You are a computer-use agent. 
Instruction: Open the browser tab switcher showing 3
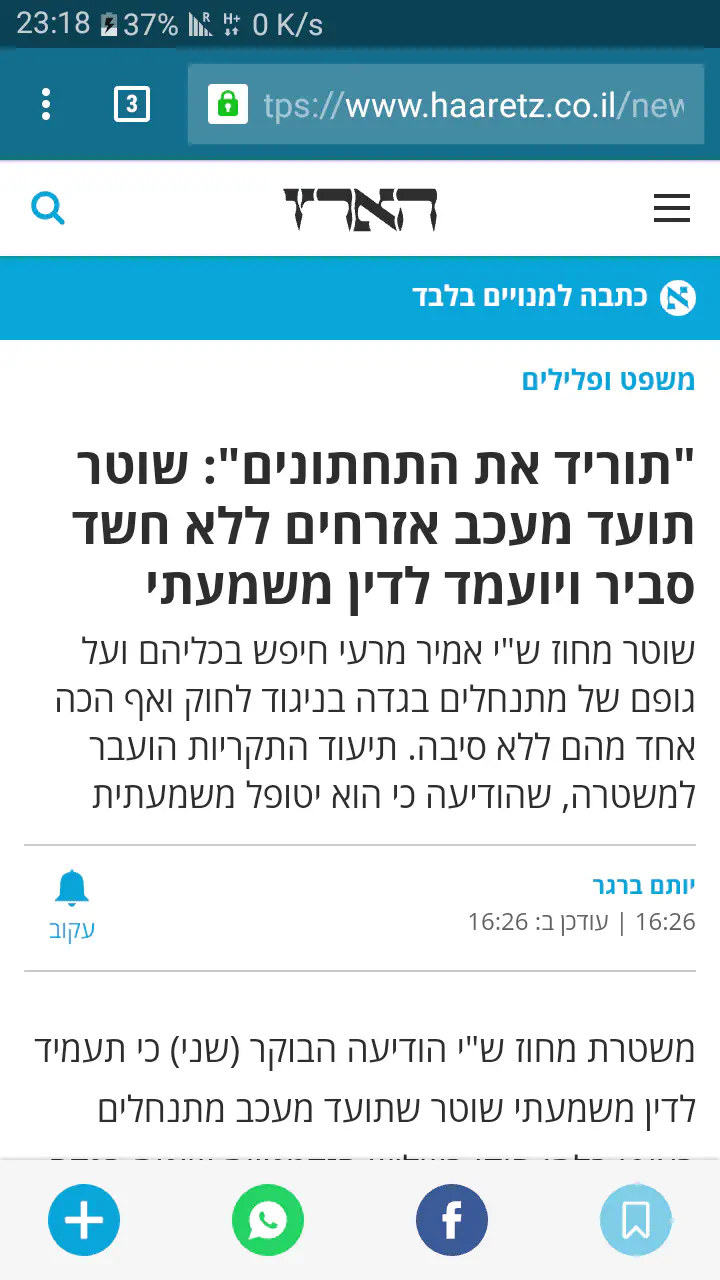click(132, 104)
